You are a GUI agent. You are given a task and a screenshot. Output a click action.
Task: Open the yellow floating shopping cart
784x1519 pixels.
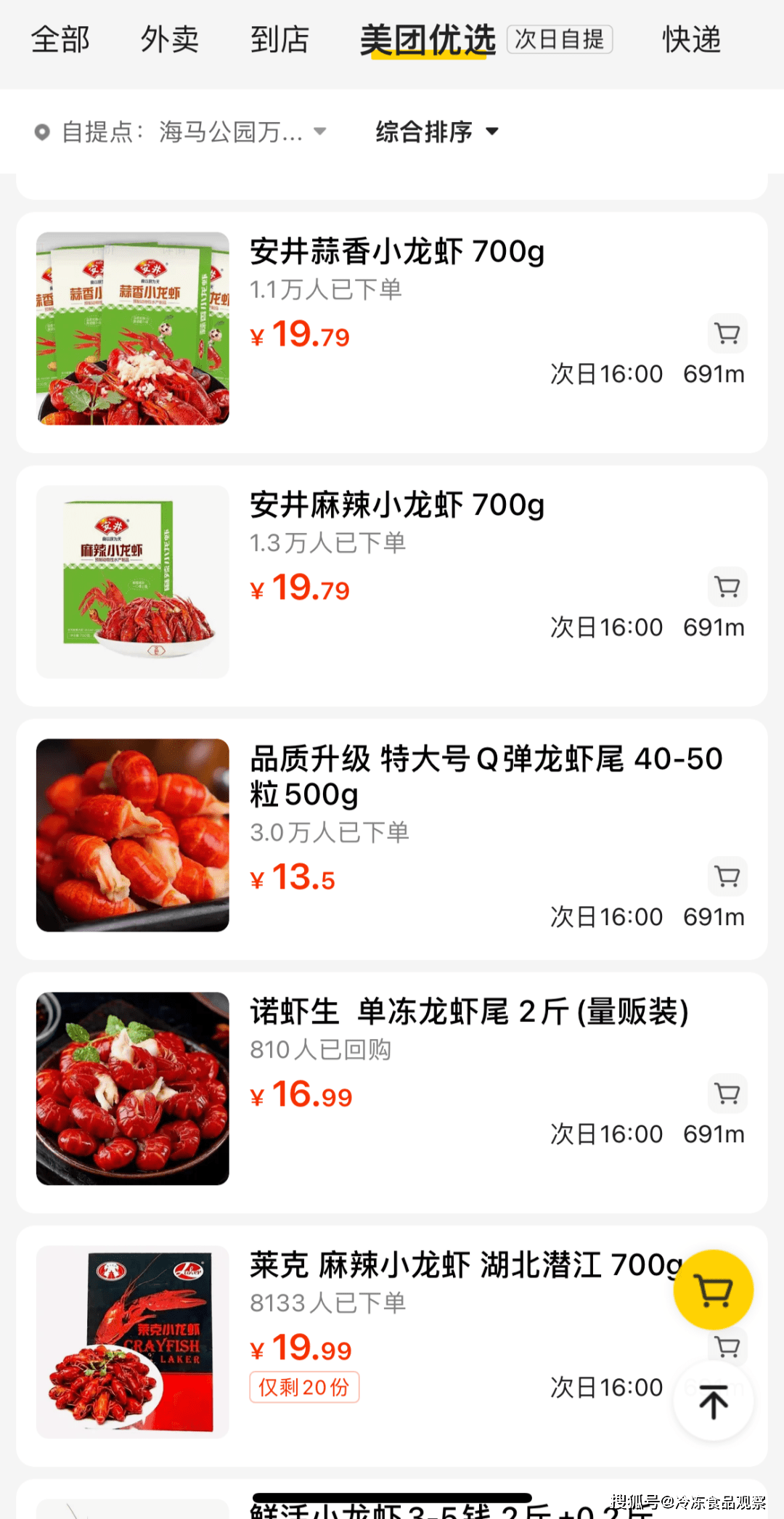[713, 1290]
